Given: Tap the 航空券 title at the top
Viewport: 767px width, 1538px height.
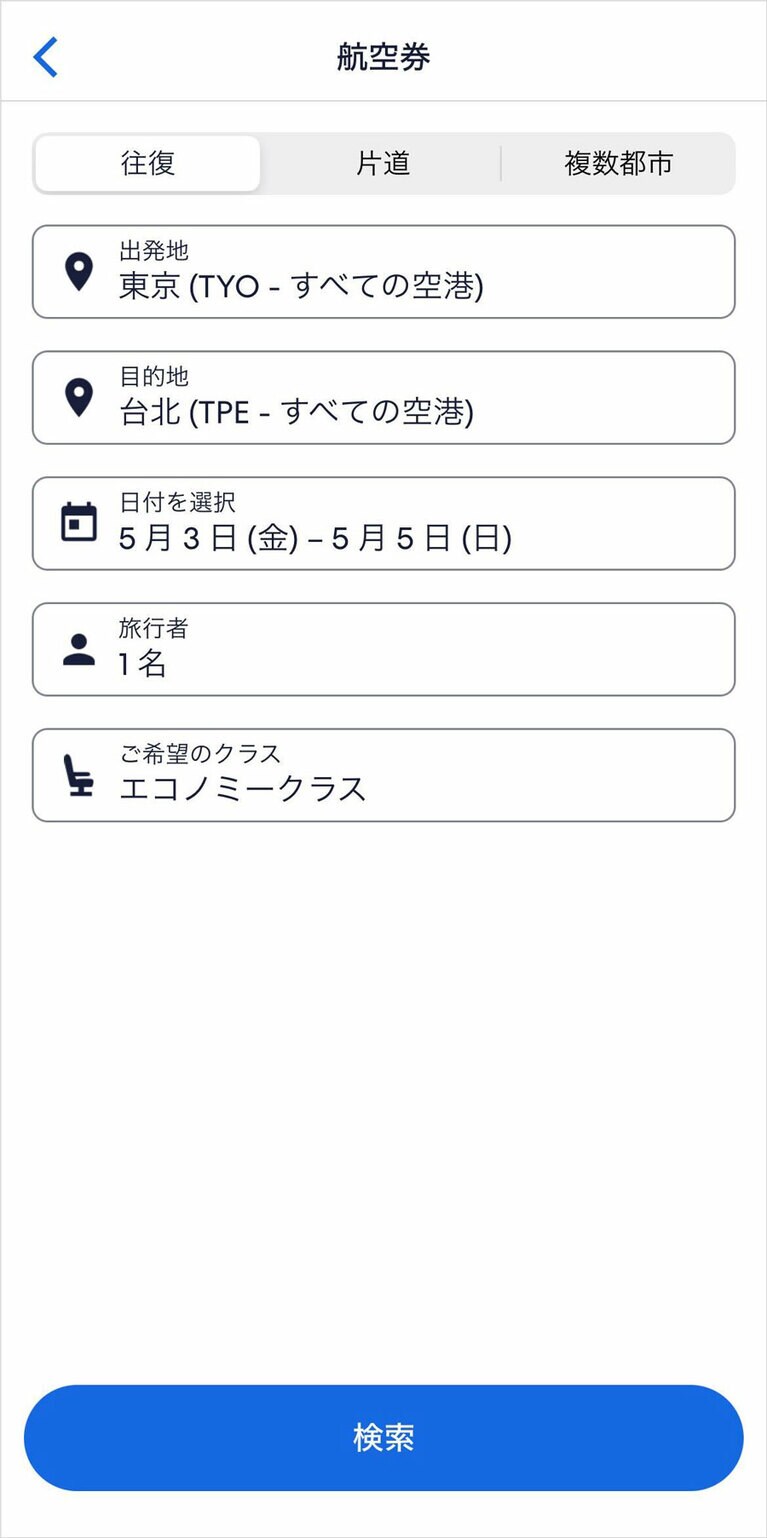Looking at the screenshot, I should coord(383,57).
